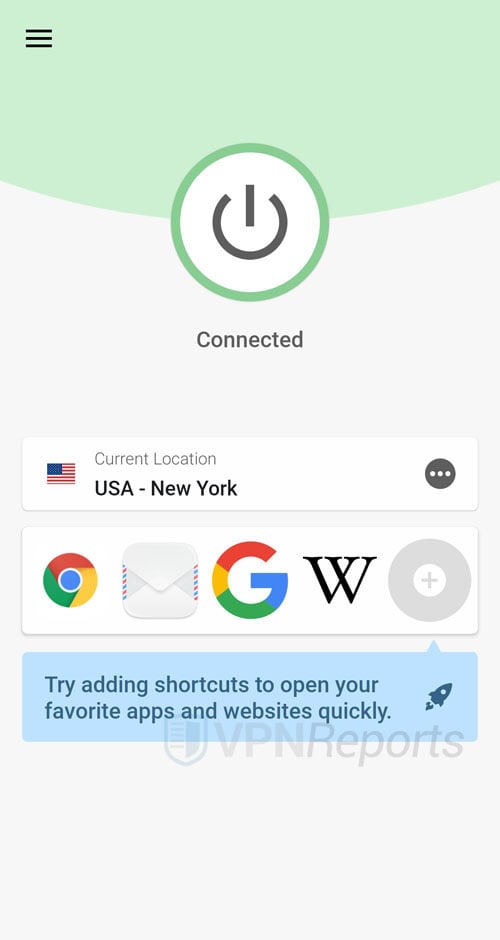Open the USA - New York location row

tap(250, 474)
